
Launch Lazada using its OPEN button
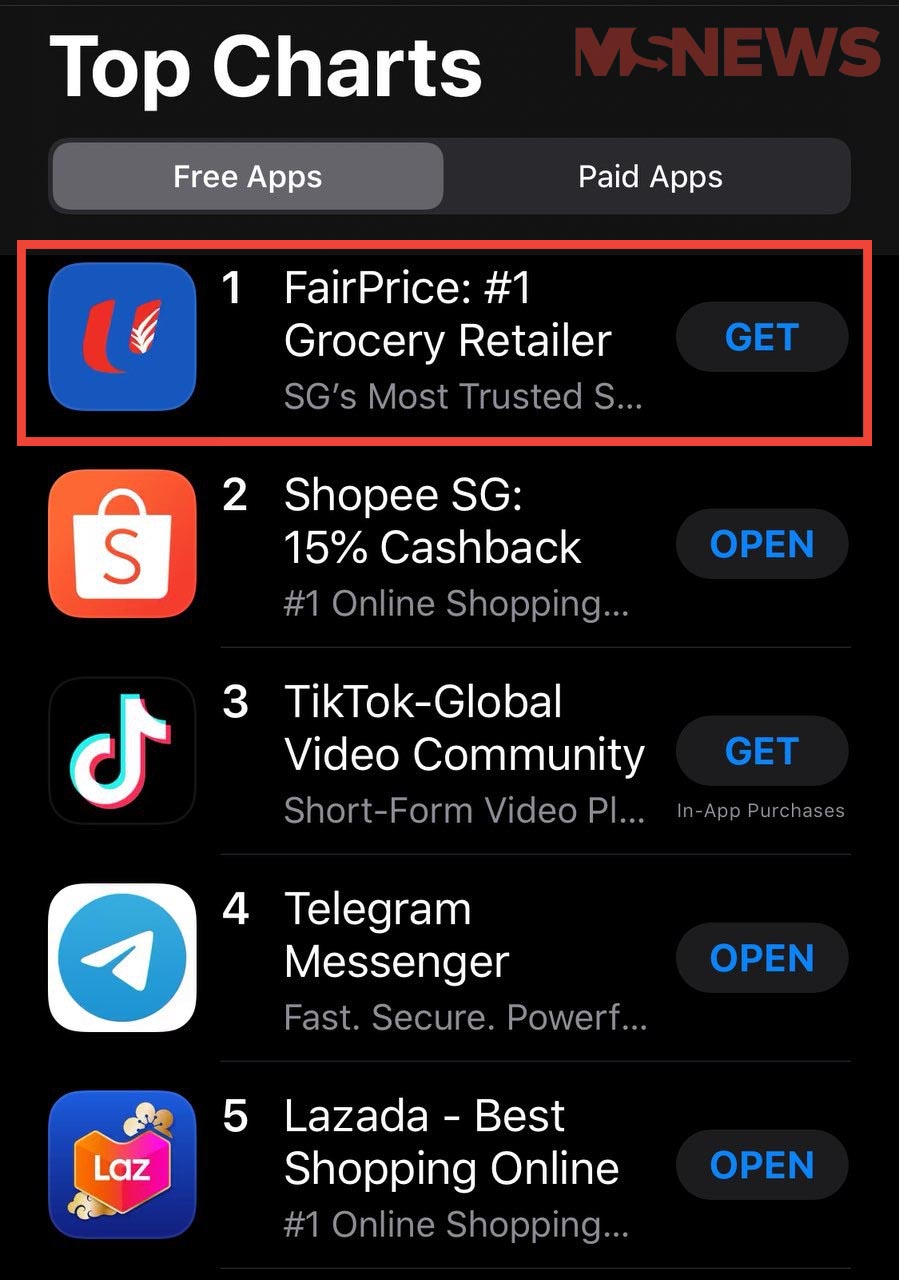[762, 1165]
